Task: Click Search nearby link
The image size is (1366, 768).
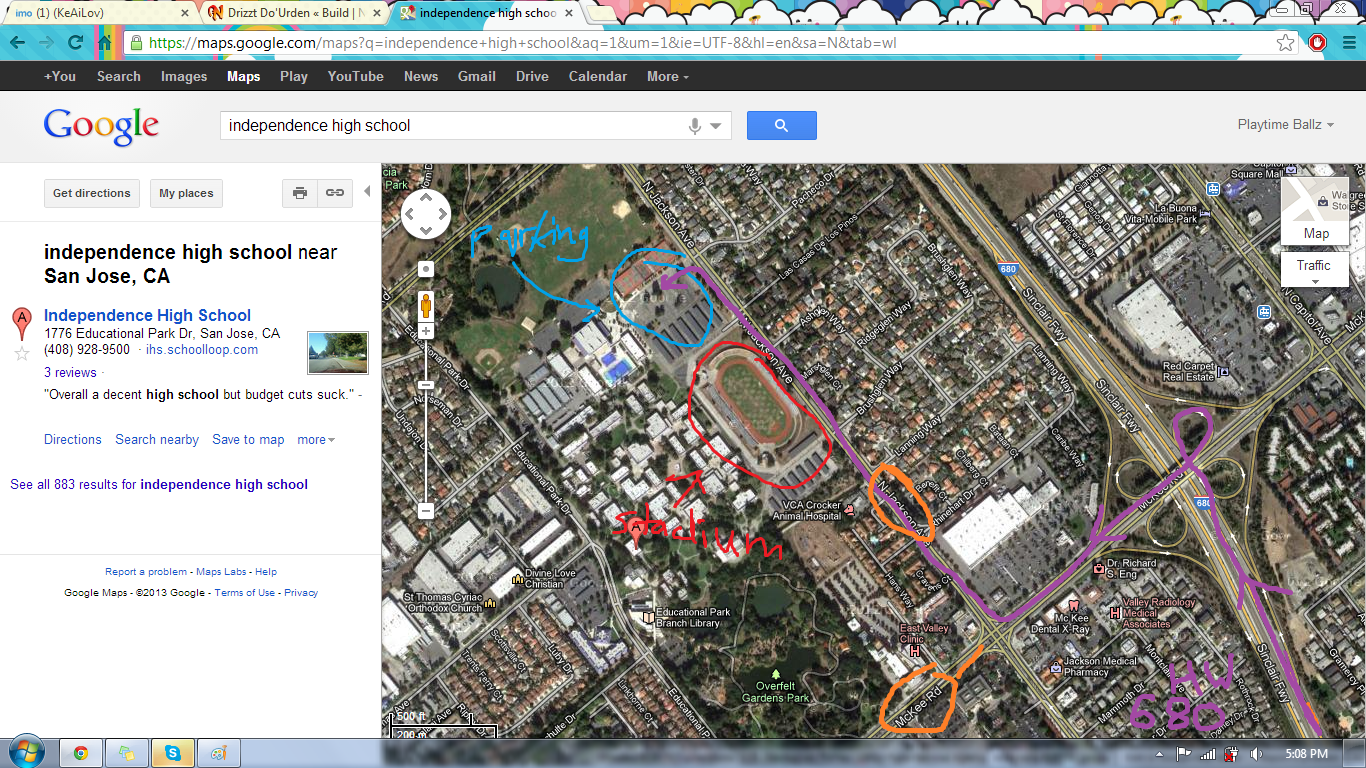Action: [x=157, y=439]
